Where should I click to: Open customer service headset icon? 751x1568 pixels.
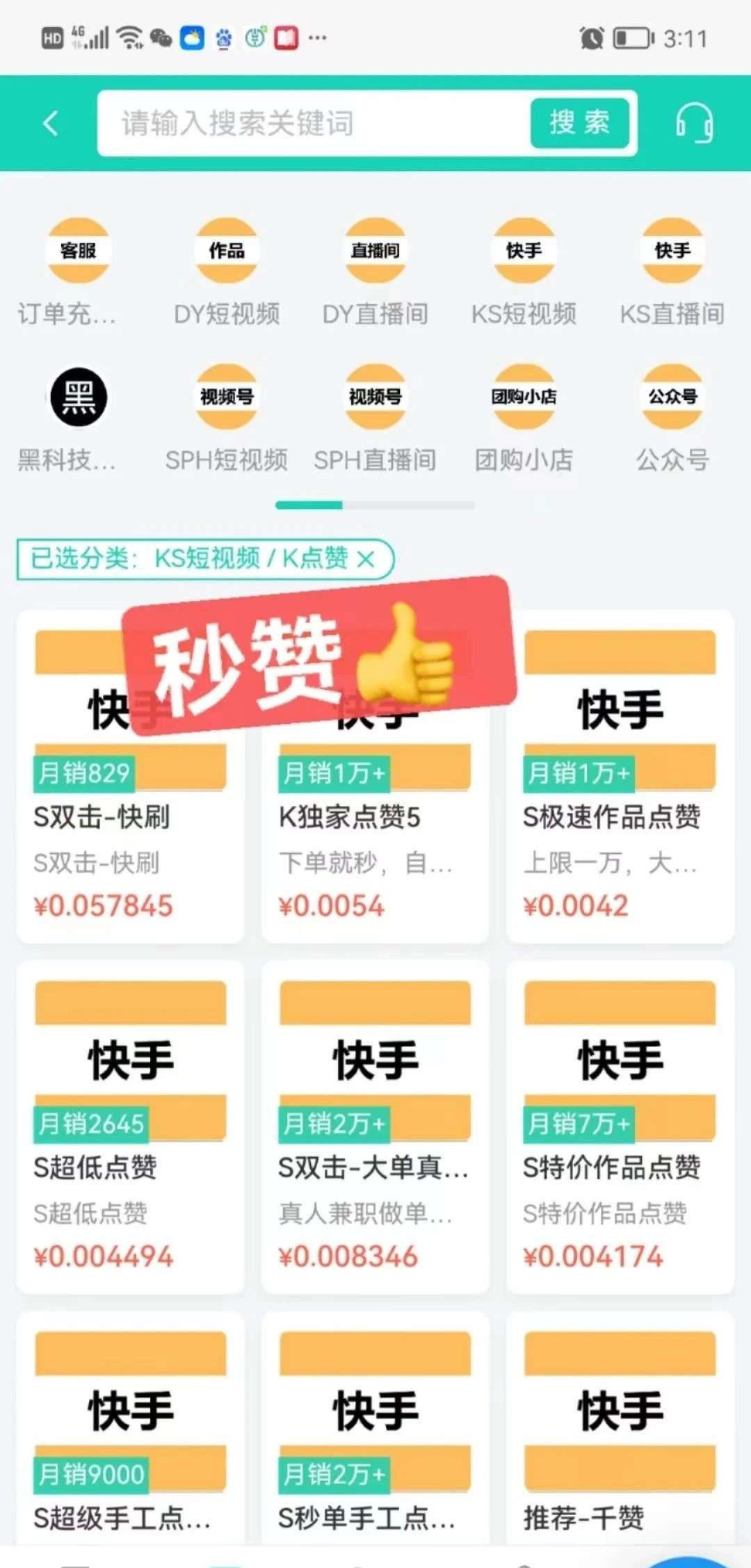(694, 123)
